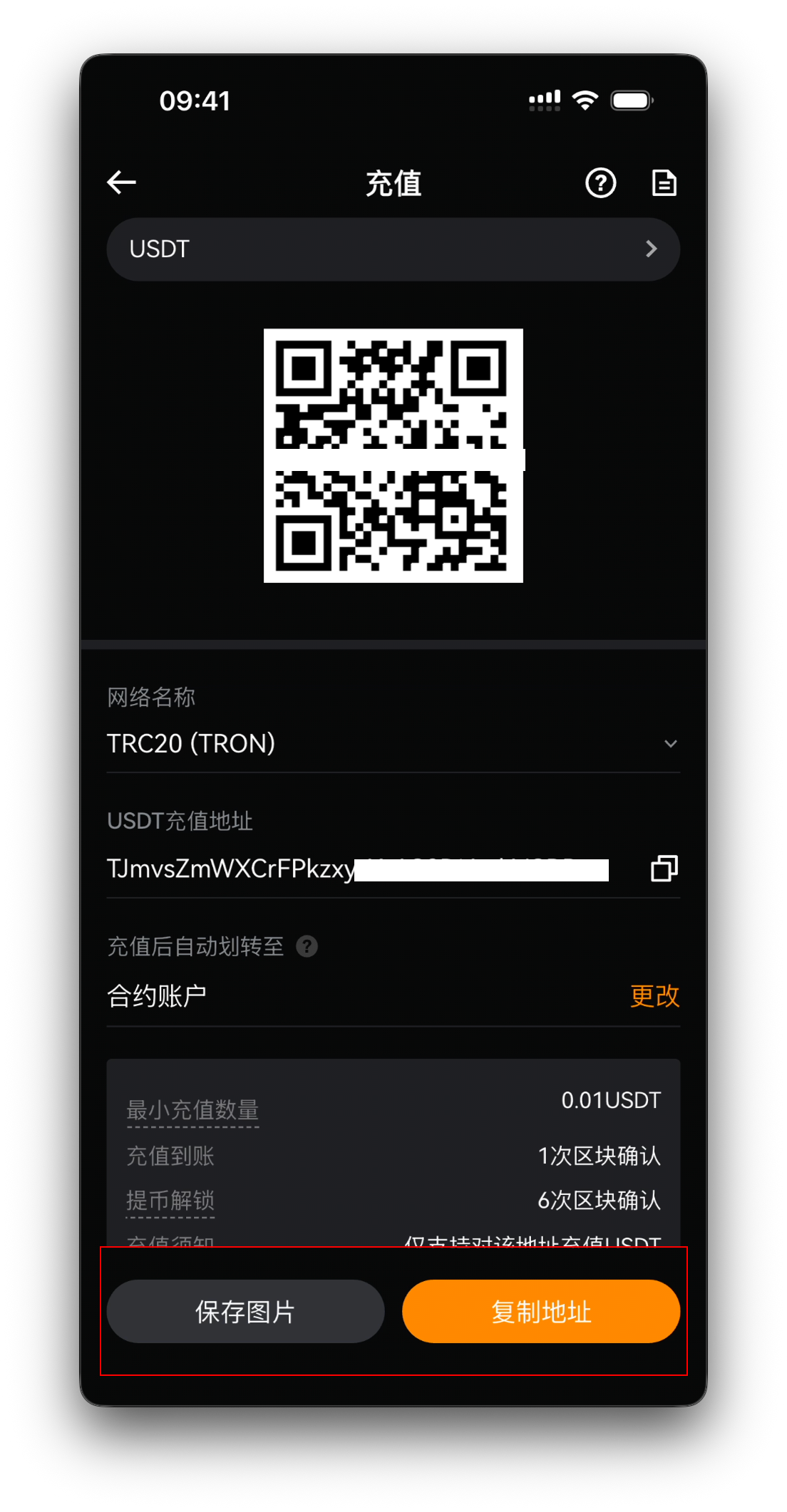787x1512 pixels.
Task: Tap the orange 复制地址 button
Action: pos(541,1311)
